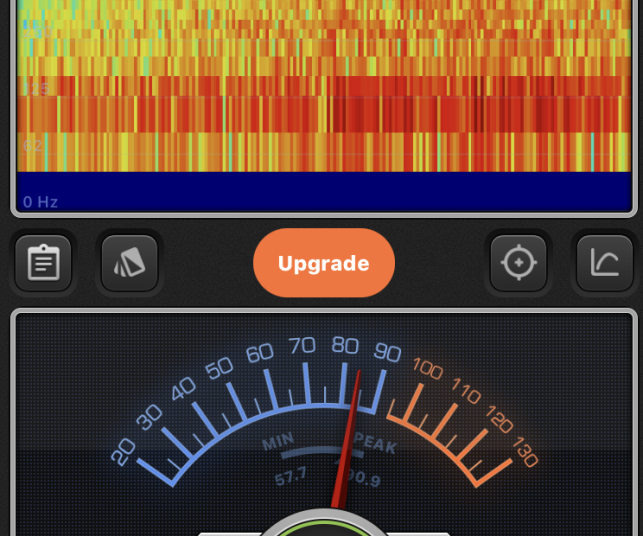Open the crosshair calibration icon

(518, 263)
